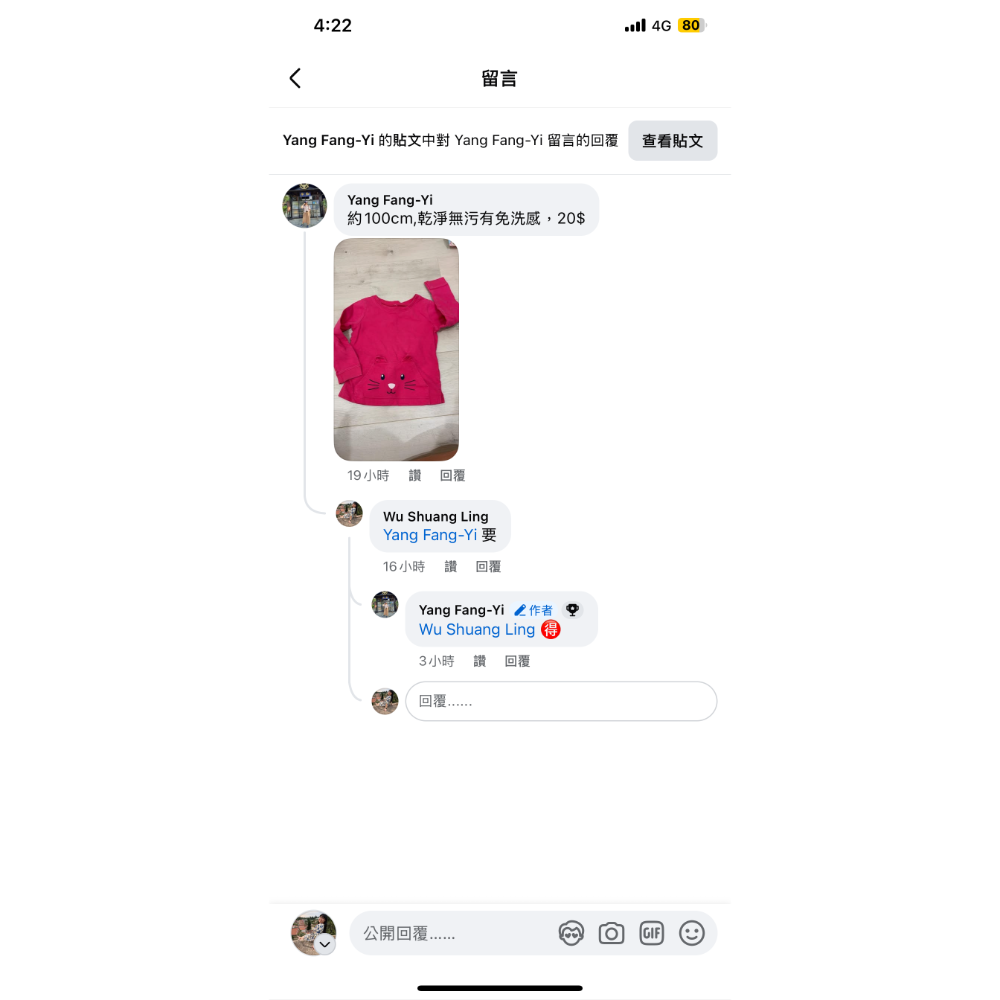Like Yang Fang-Yi's 19小時 comment

(415, 476)
